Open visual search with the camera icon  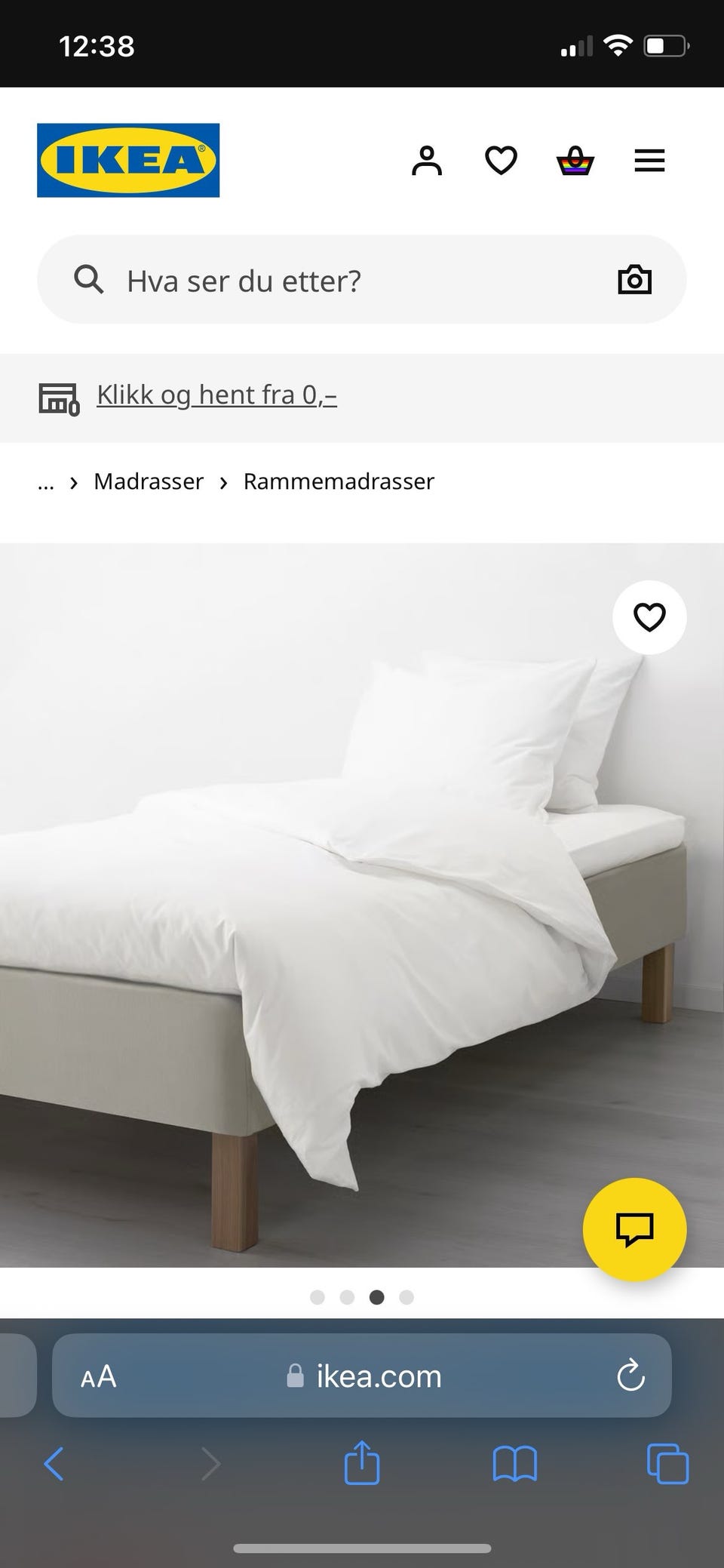click(x=635, y=279)
